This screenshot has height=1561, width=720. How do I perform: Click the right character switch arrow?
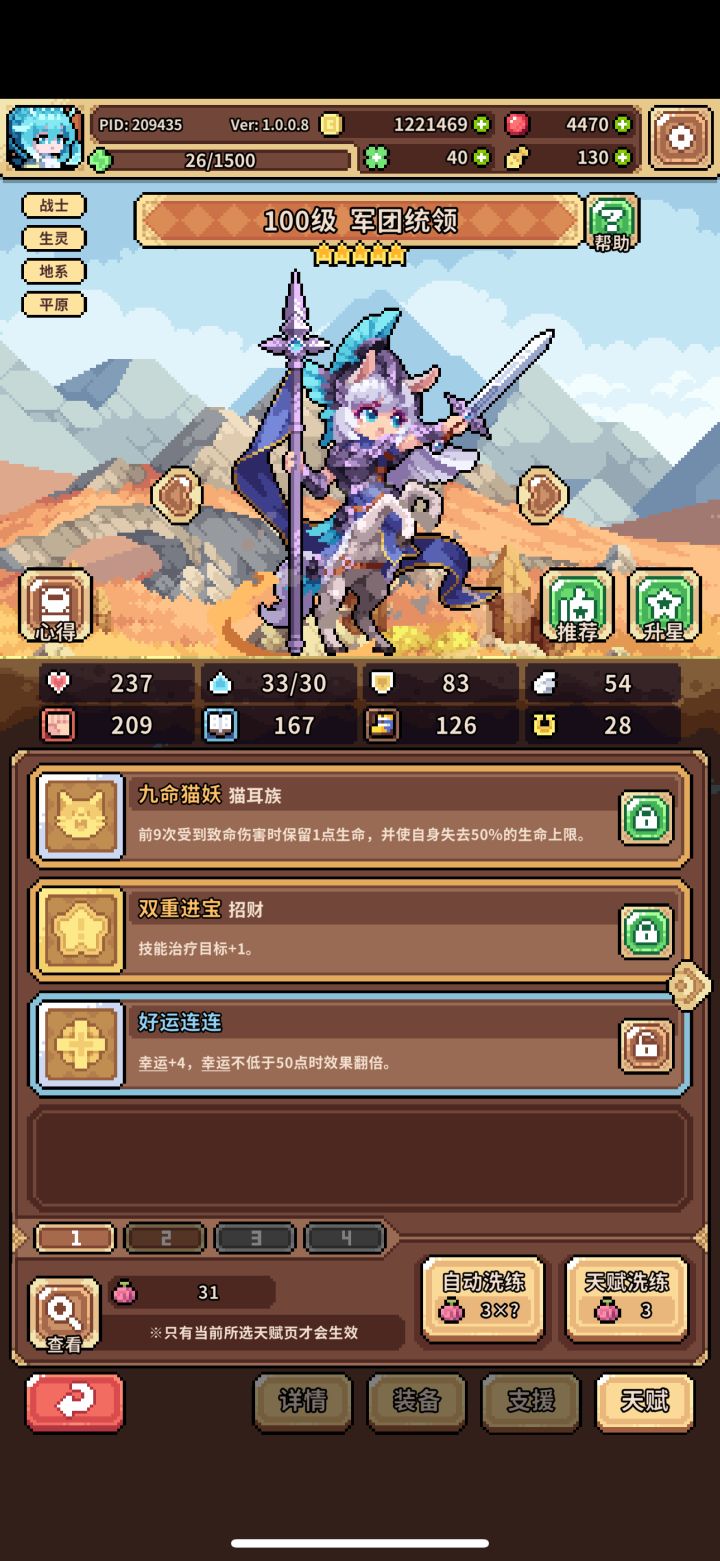click(x=542, y=494)
